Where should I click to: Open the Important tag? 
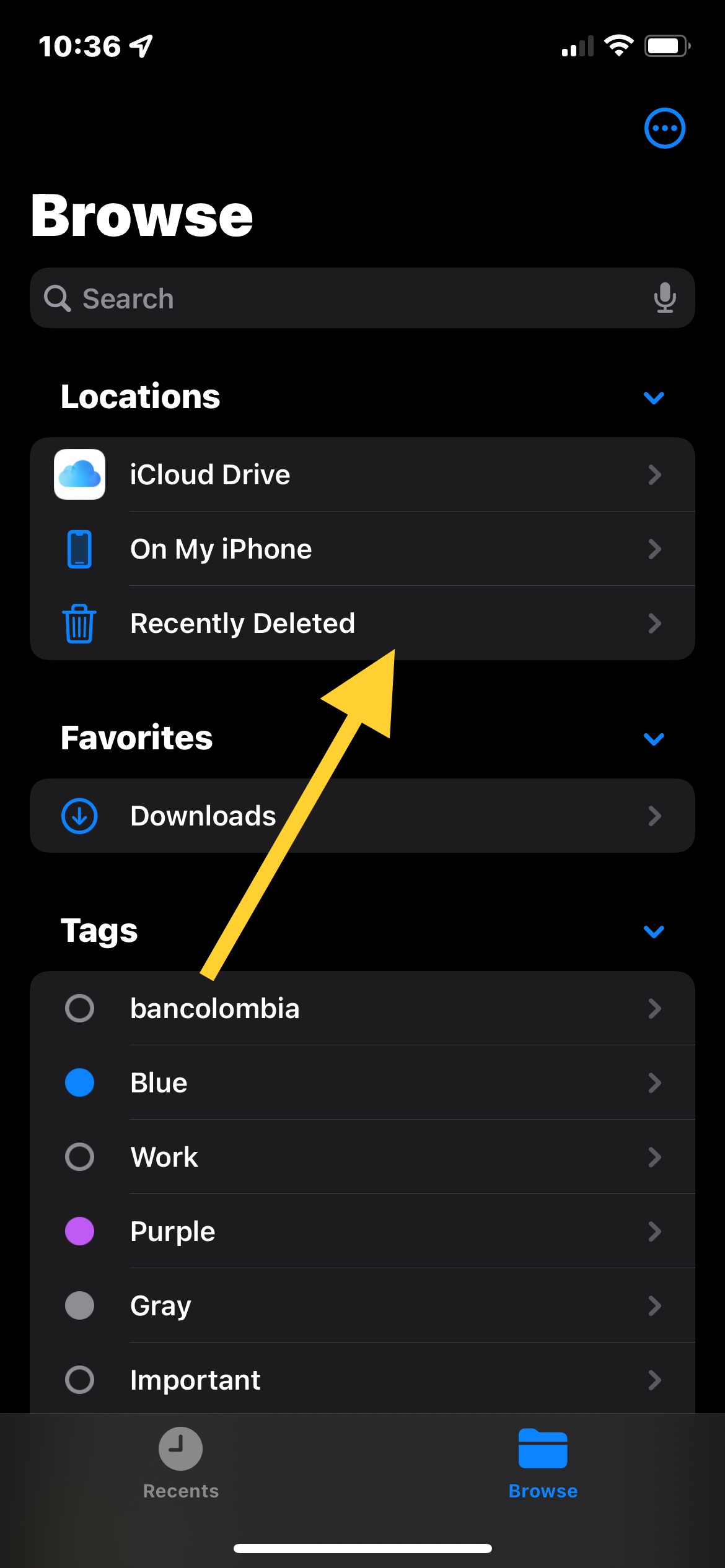click(x=362, y=1380)
